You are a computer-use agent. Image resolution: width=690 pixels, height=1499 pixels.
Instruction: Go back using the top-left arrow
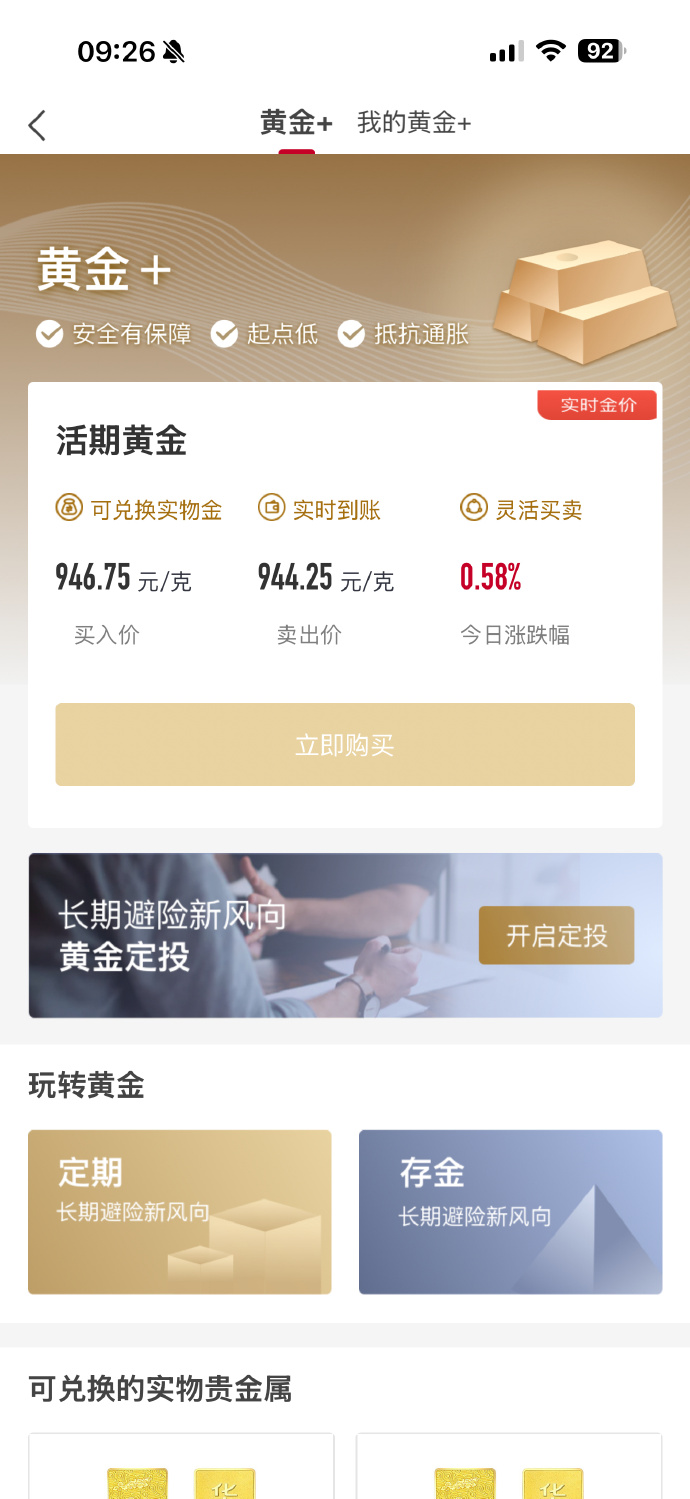[37, 125]
